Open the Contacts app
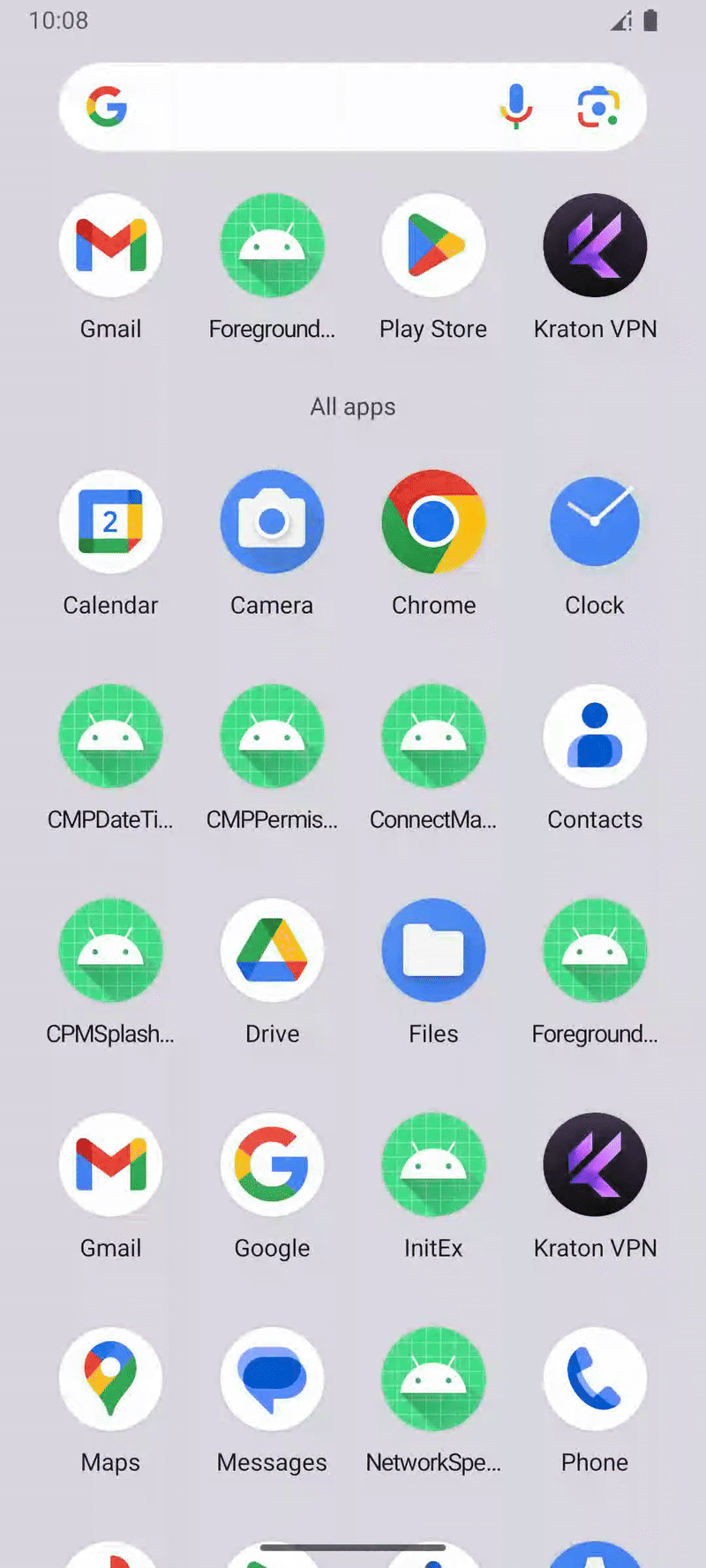 pyautogui.click(x=595, y=736)
